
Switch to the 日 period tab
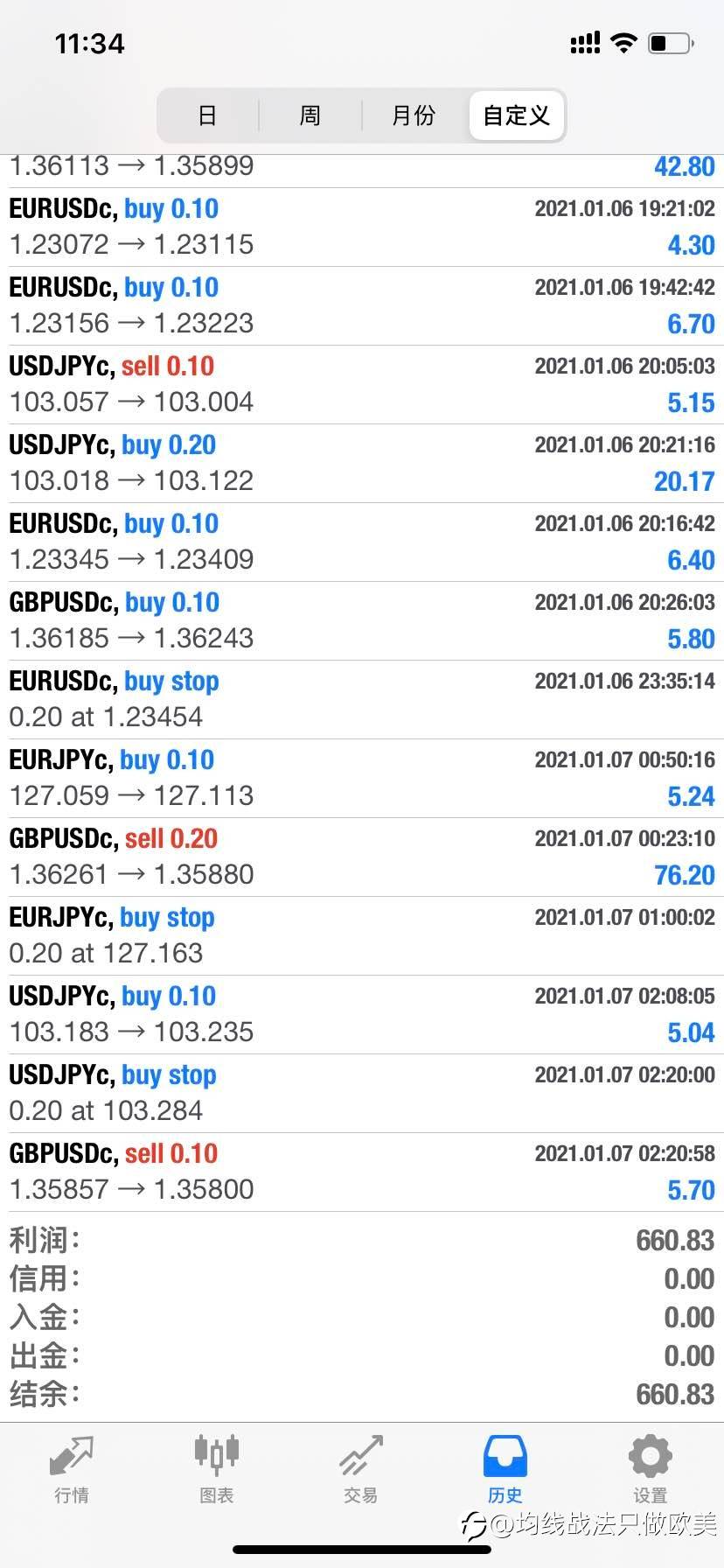pos(208,115)
